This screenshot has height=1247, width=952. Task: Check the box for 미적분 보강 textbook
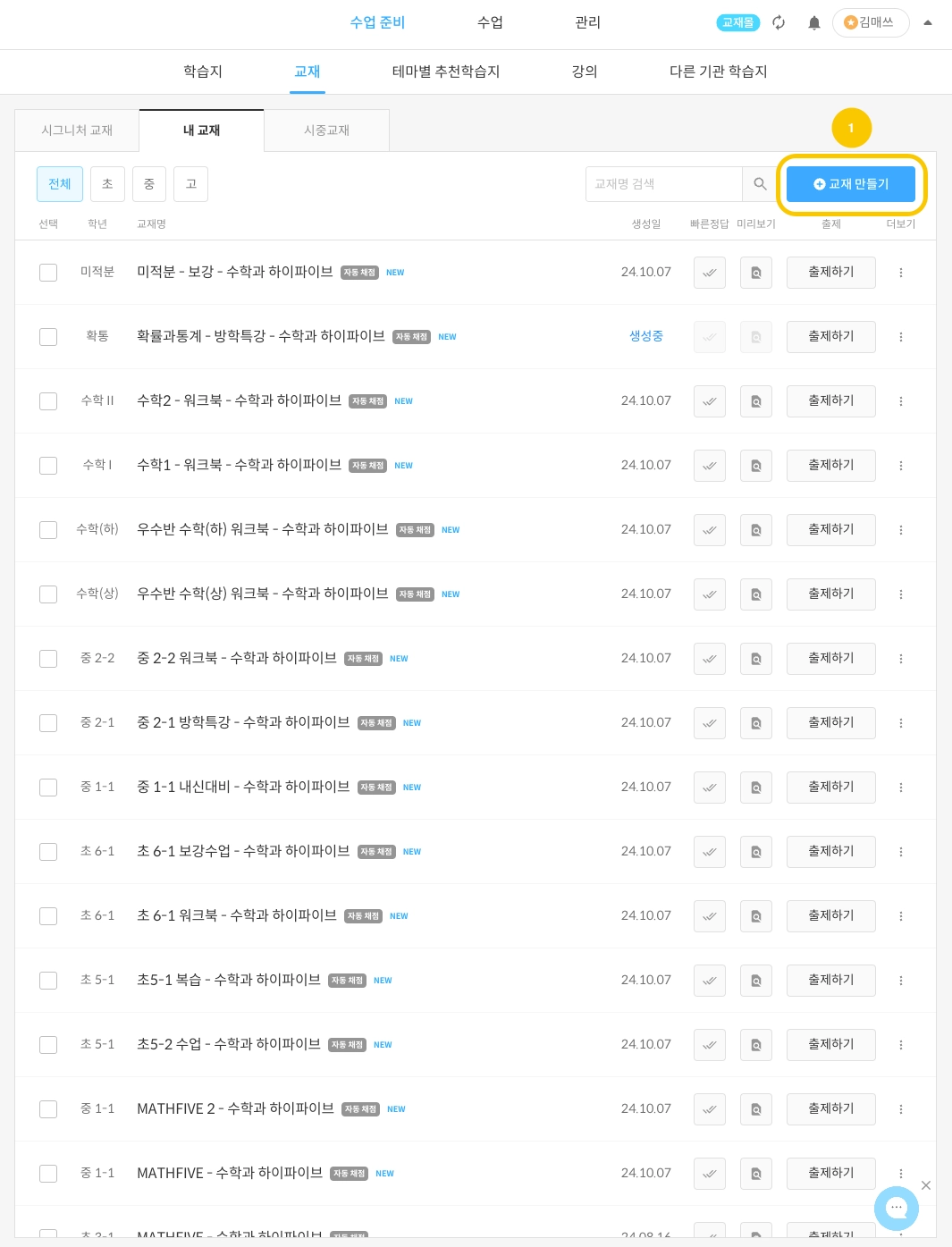(x=48, y=273)
